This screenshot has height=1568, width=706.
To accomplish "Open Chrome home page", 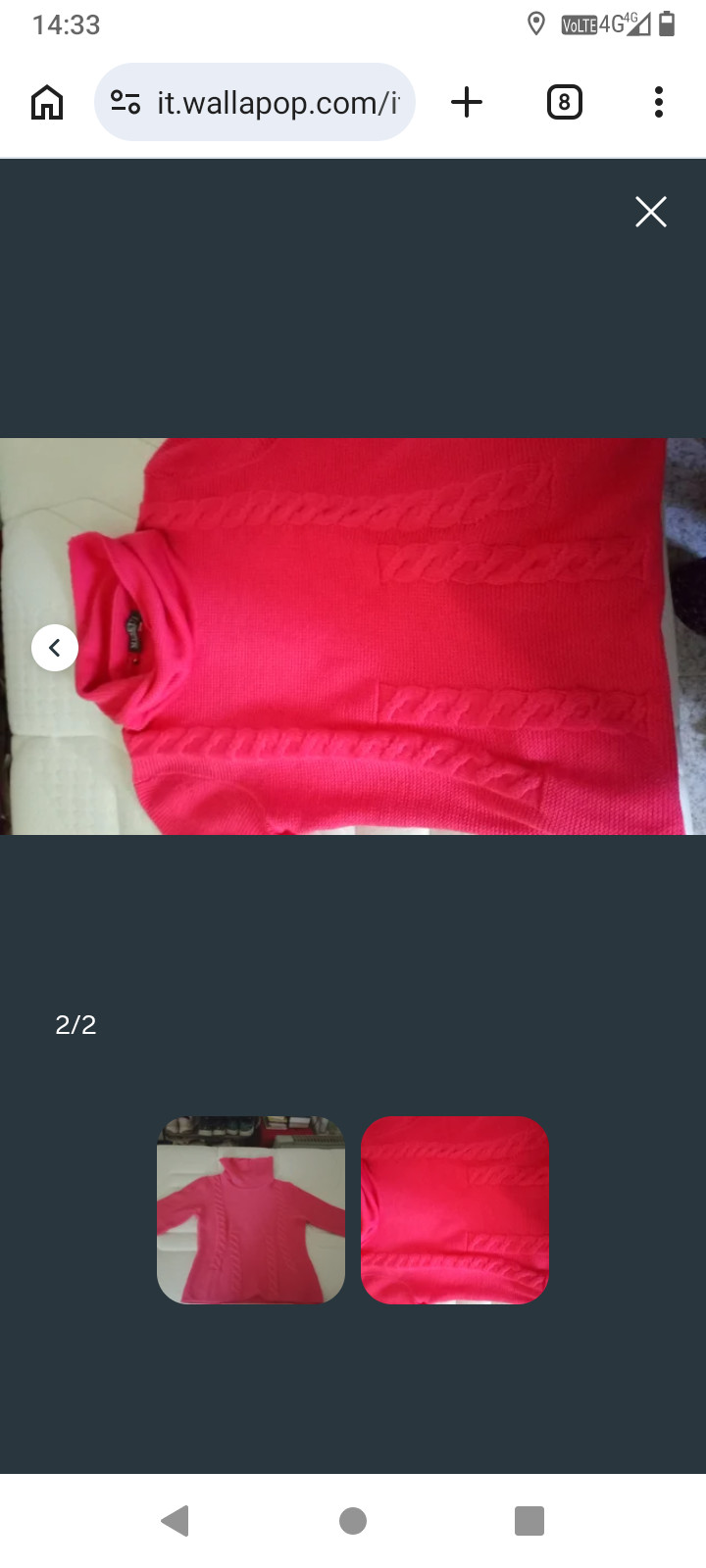I will [x=47, y=102].
